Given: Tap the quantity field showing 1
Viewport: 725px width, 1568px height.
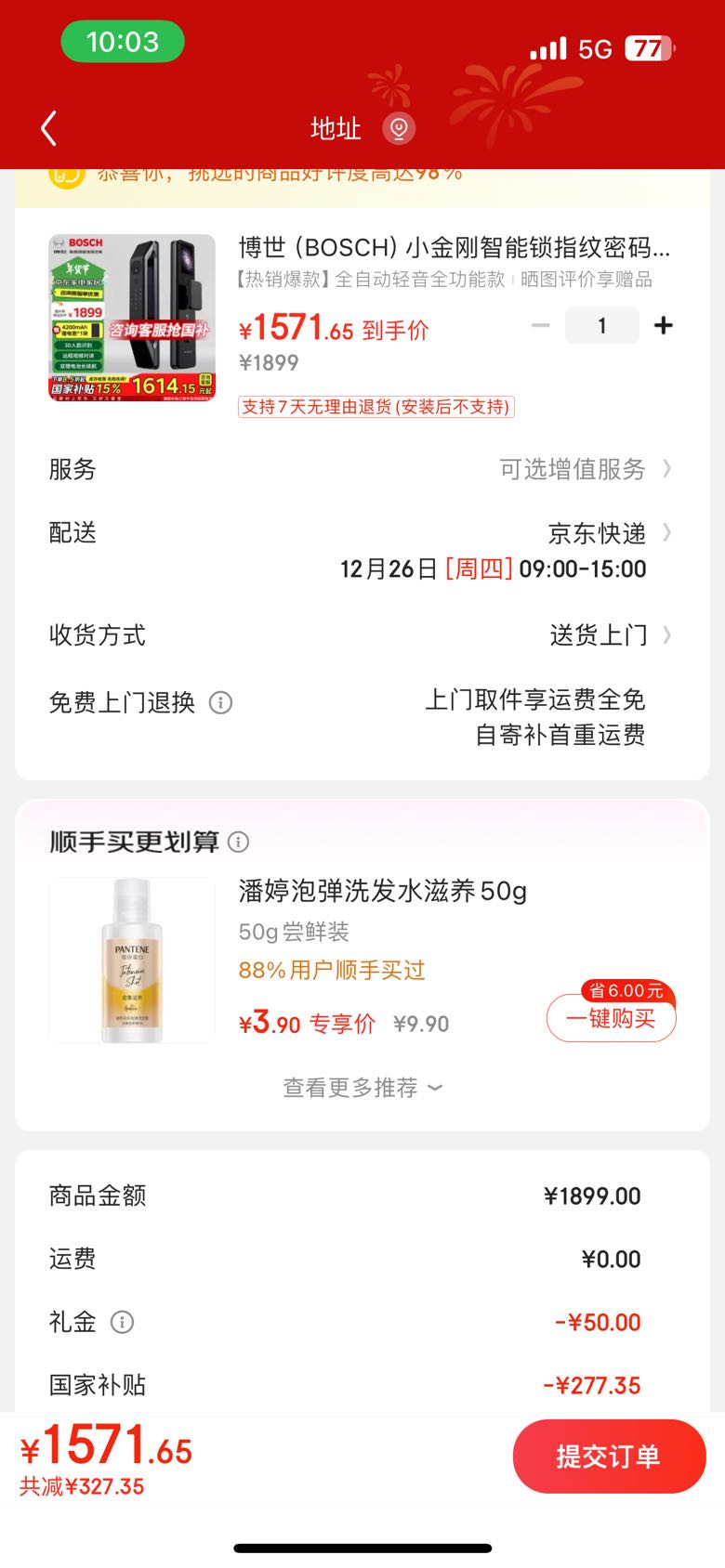Looking at the screenshot, I should [x=602, y=326].
